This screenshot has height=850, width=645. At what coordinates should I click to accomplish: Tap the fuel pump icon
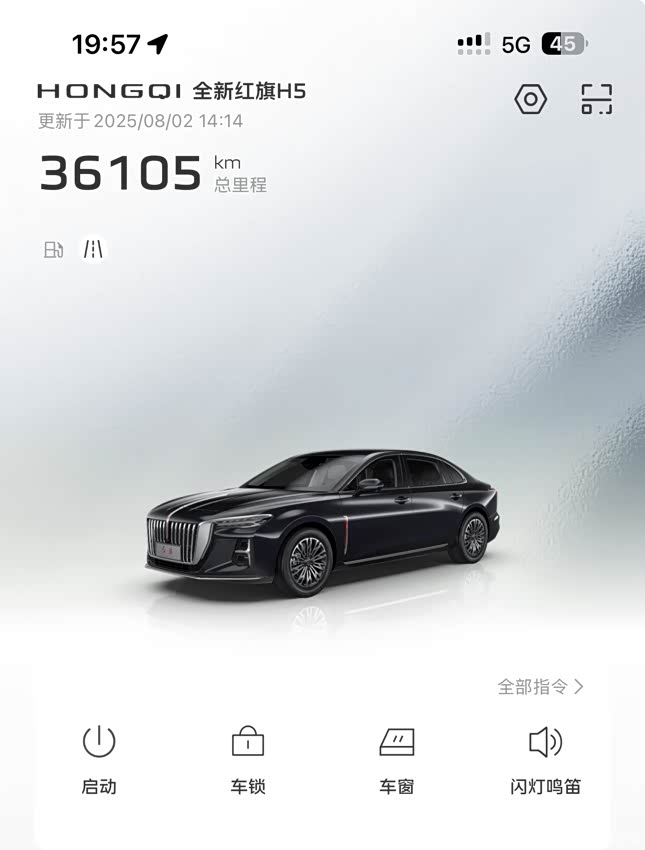coord(53,249)
